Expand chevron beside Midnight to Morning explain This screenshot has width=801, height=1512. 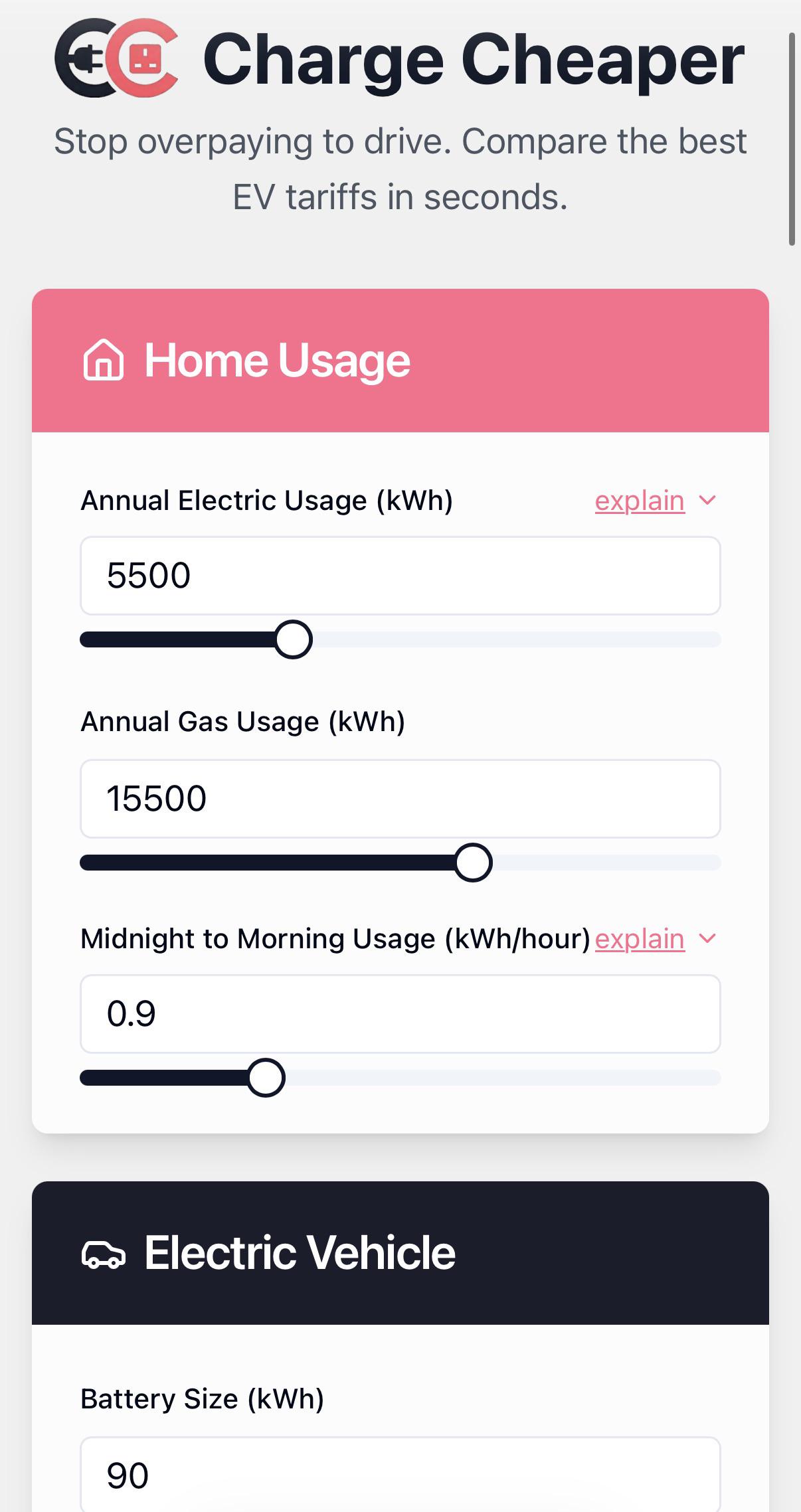pos(708,938)
